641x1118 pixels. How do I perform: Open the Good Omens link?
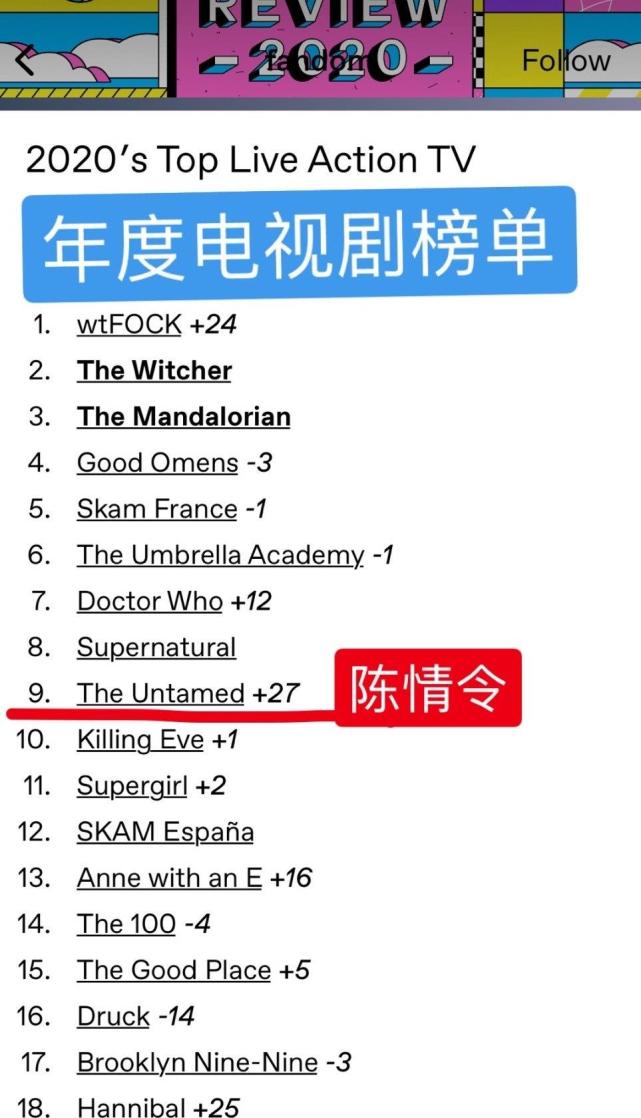point(157,463)
